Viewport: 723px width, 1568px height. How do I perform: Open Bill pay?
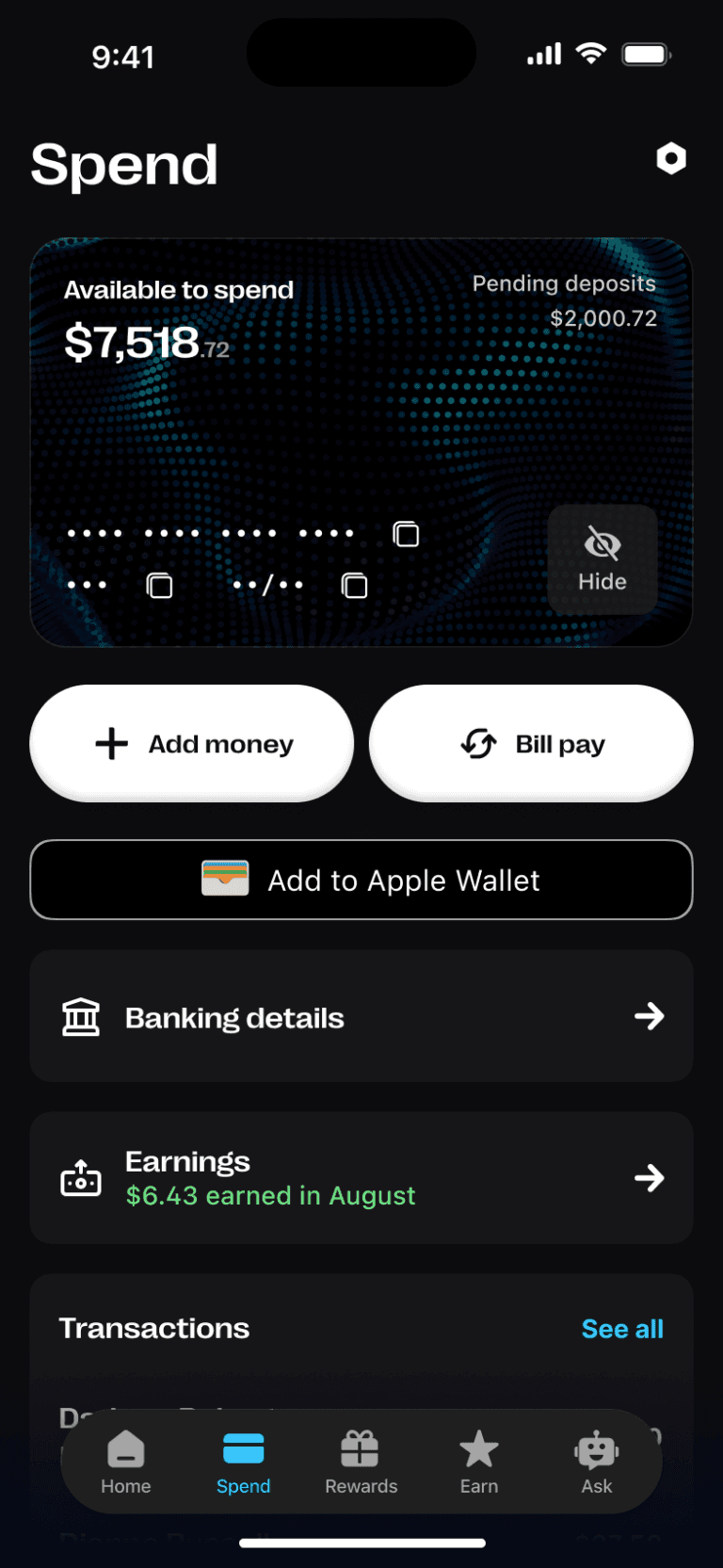tap(531, 744)
